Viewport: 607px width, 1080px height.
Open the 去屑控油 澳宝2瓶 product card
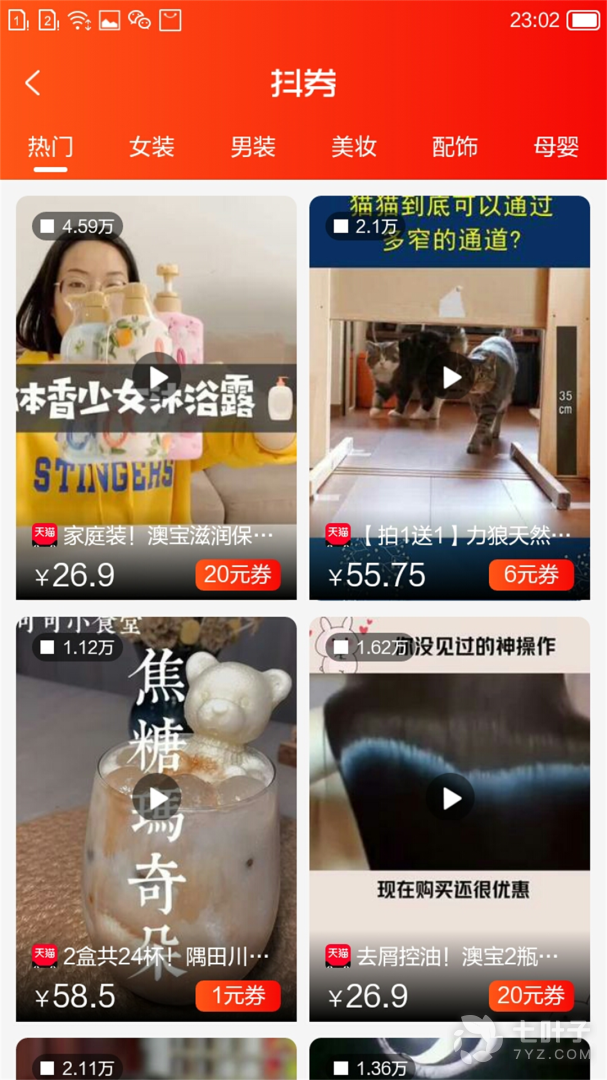click(449, 800)
